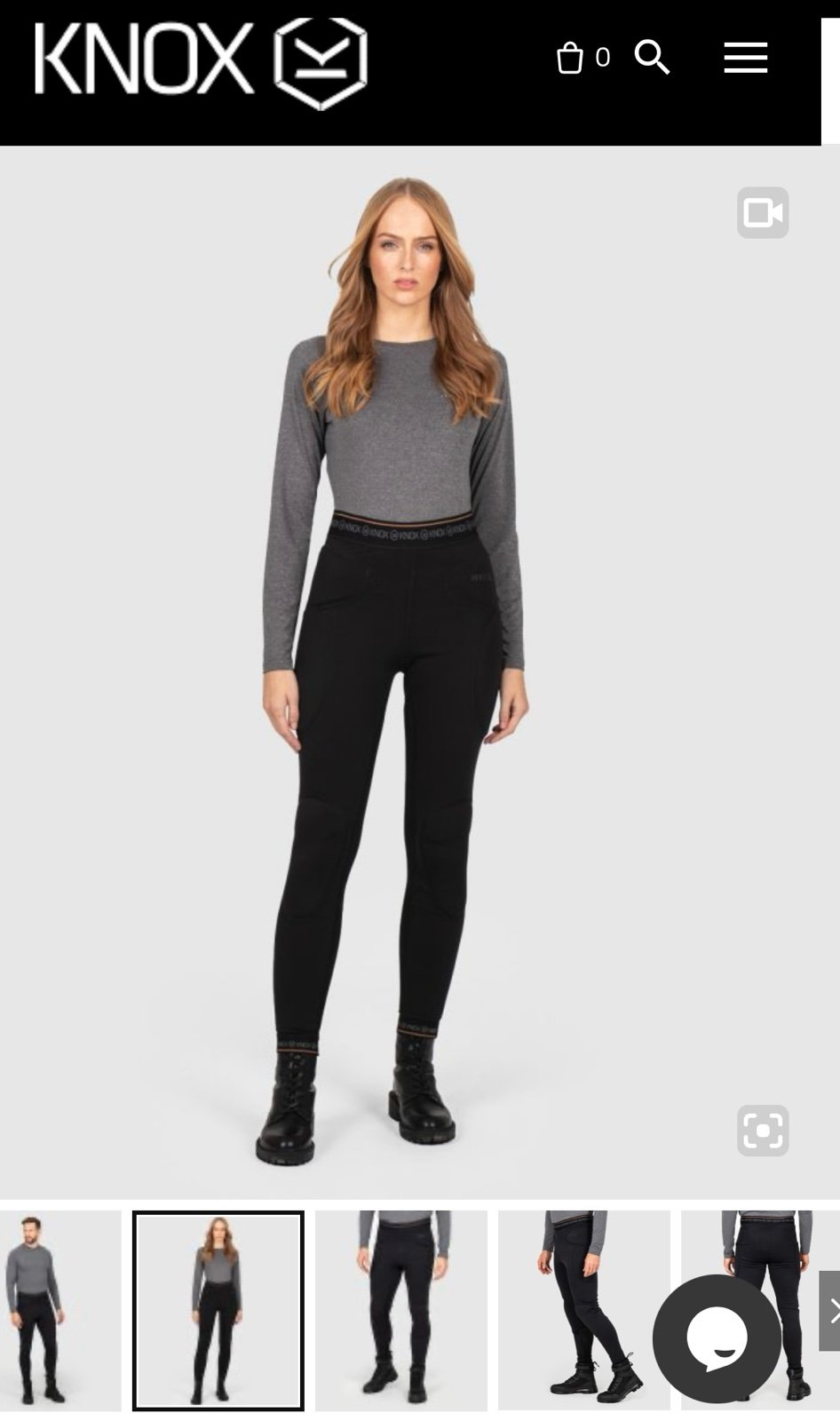Screen dimensions: 840x1421
Task: Open the hamburger menu
Action: coord(745,58)
